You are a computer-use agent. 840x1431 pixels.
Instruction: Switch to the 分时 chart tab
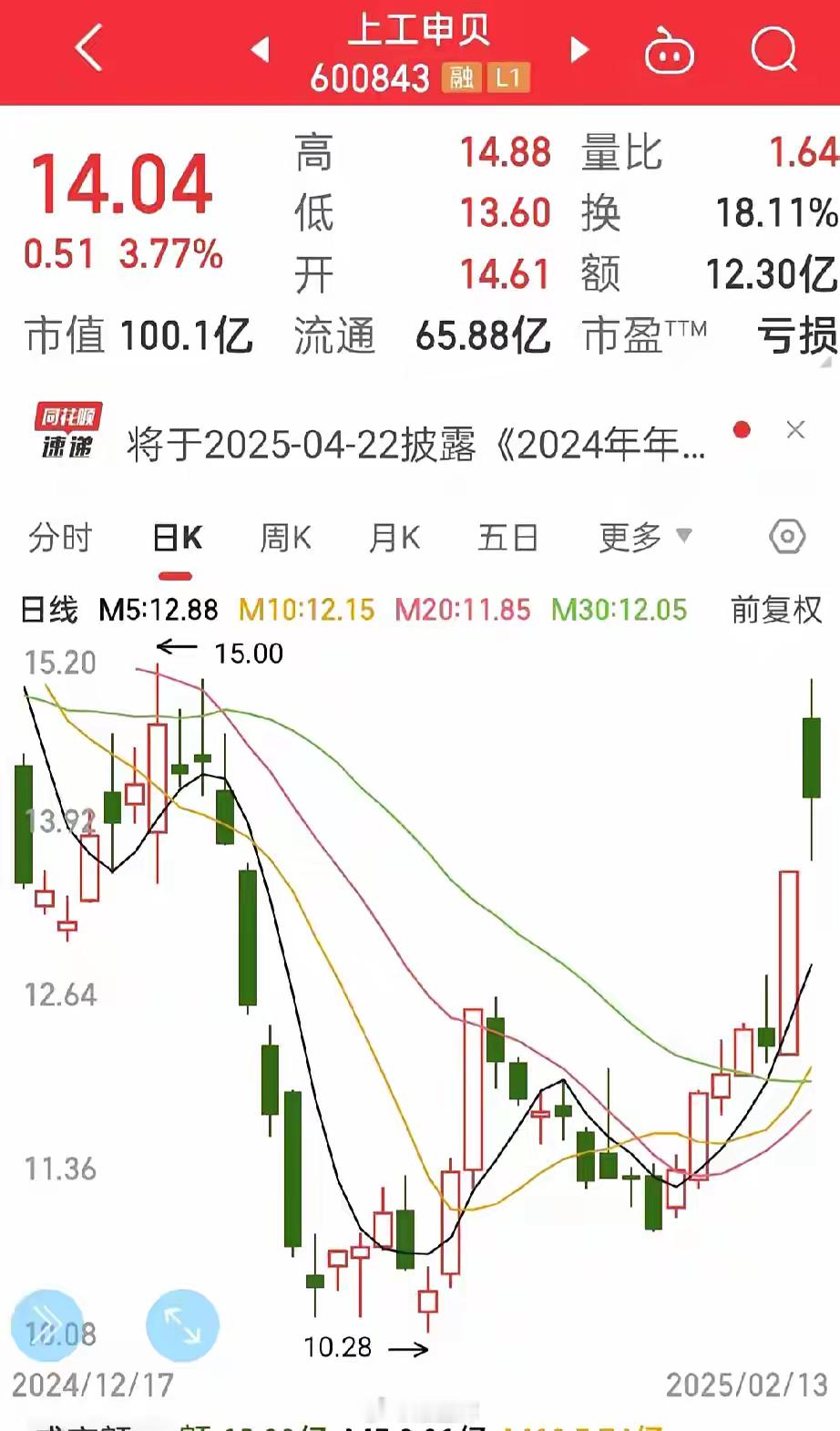pos(60,538)
